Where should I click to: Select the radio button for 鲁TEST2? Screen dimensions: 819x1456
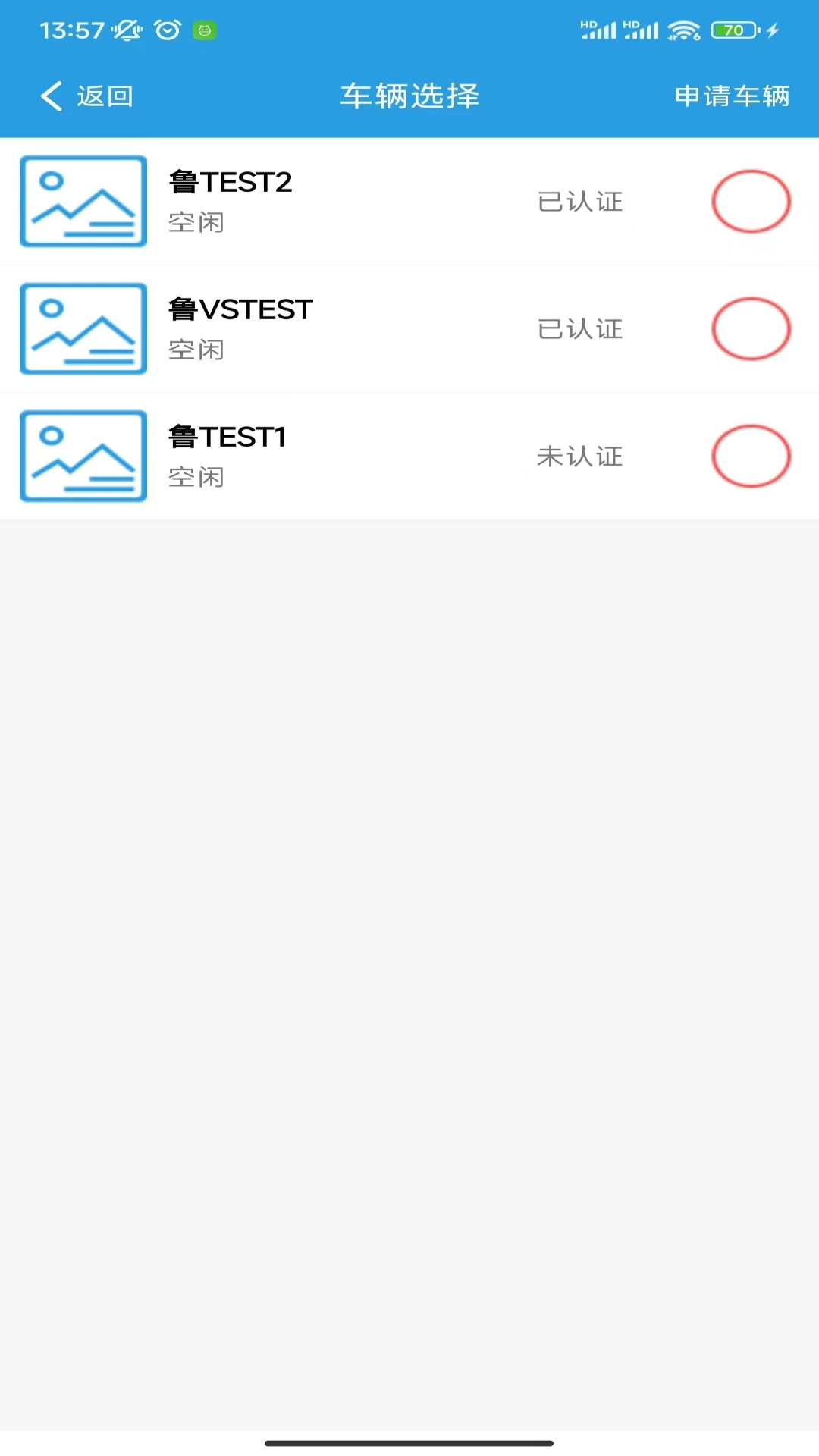pyautogui.click(x=751, y=202)
